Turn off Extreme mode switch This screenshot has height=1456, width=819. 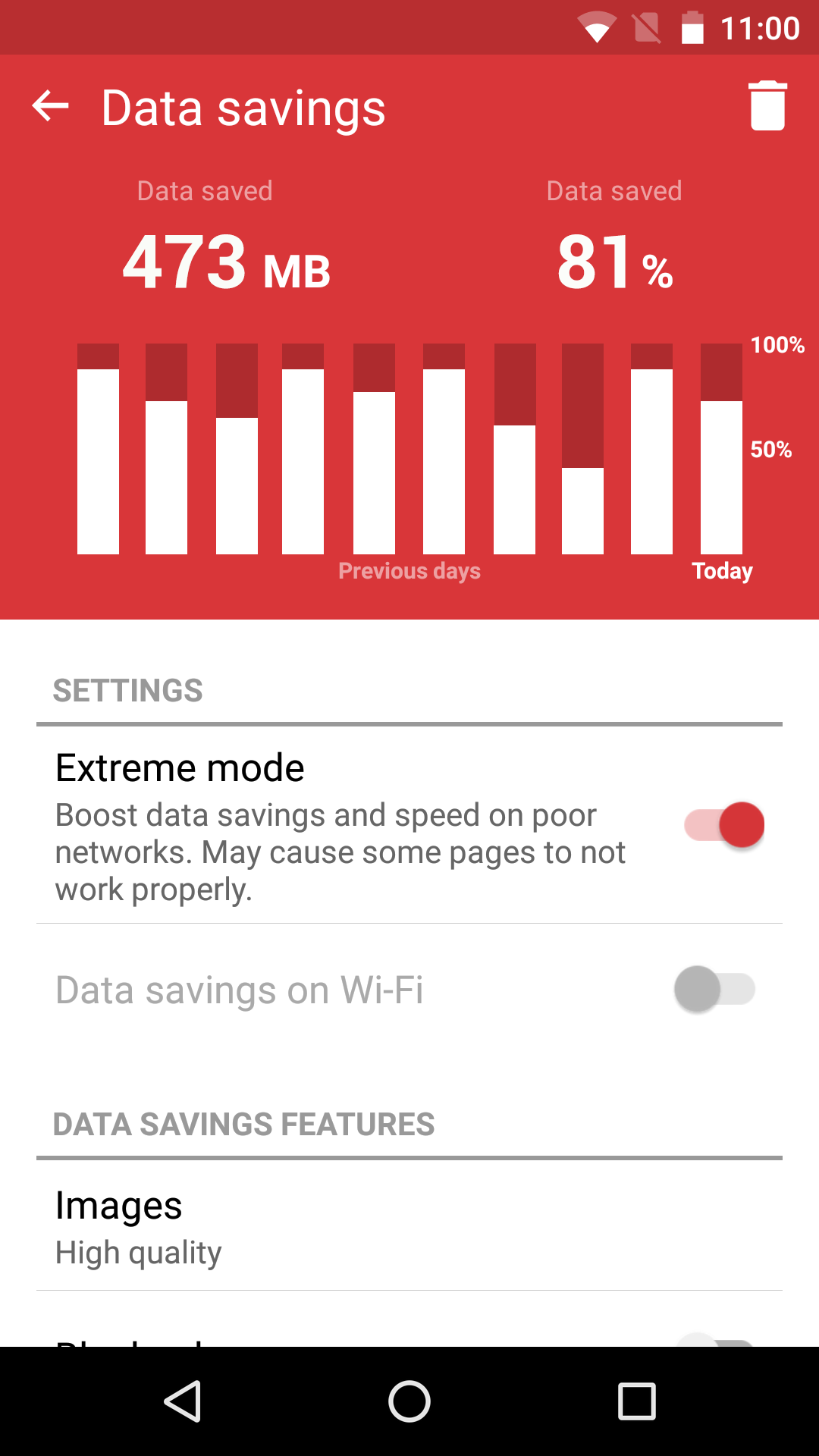(724, 825)
